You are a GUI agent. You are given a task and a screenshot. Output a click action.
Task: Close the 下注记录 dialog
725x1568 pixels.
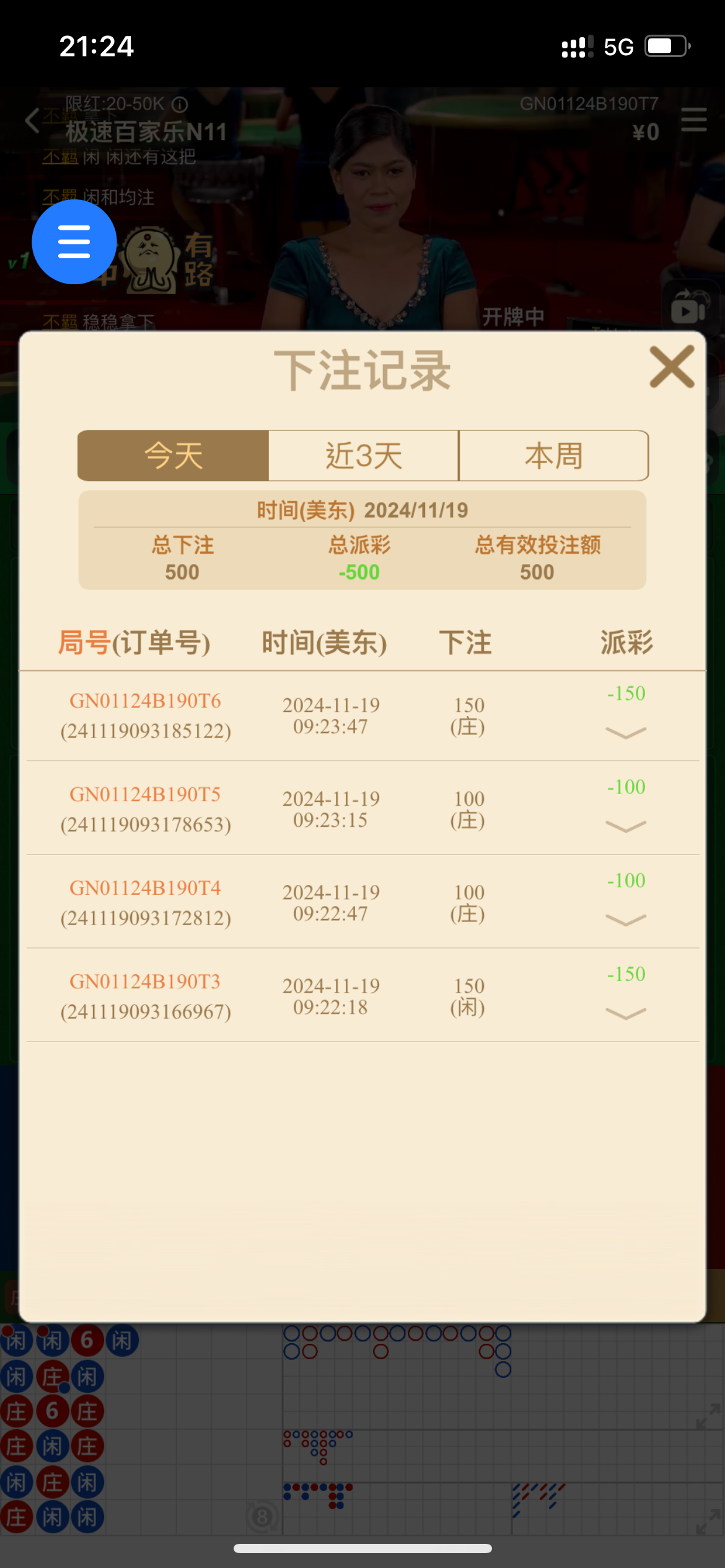(x=672, y=367)
